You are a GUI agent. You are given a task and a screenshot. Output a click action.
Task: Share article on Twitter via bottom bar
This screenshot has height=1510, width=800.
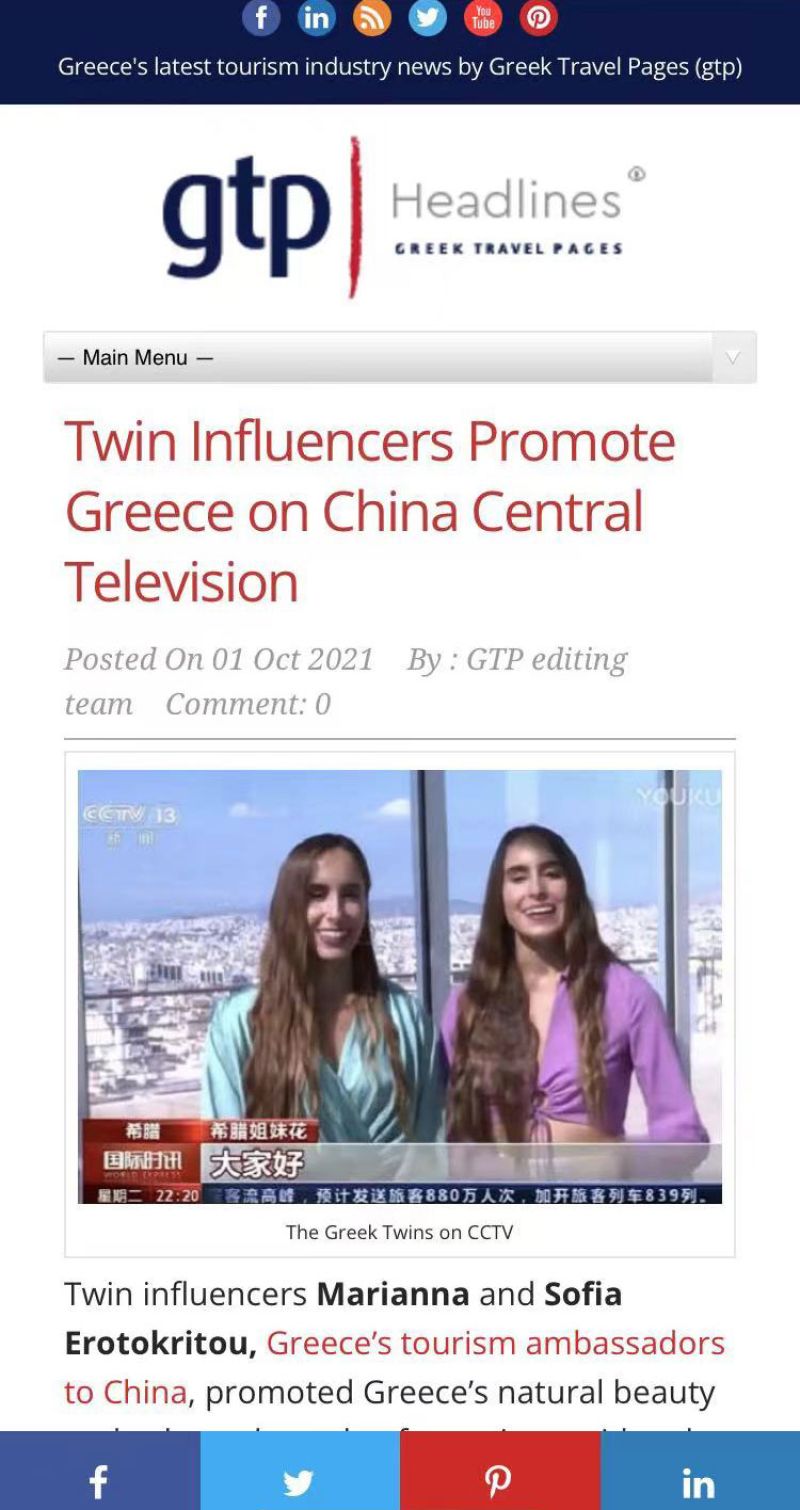pos(299,1482)
